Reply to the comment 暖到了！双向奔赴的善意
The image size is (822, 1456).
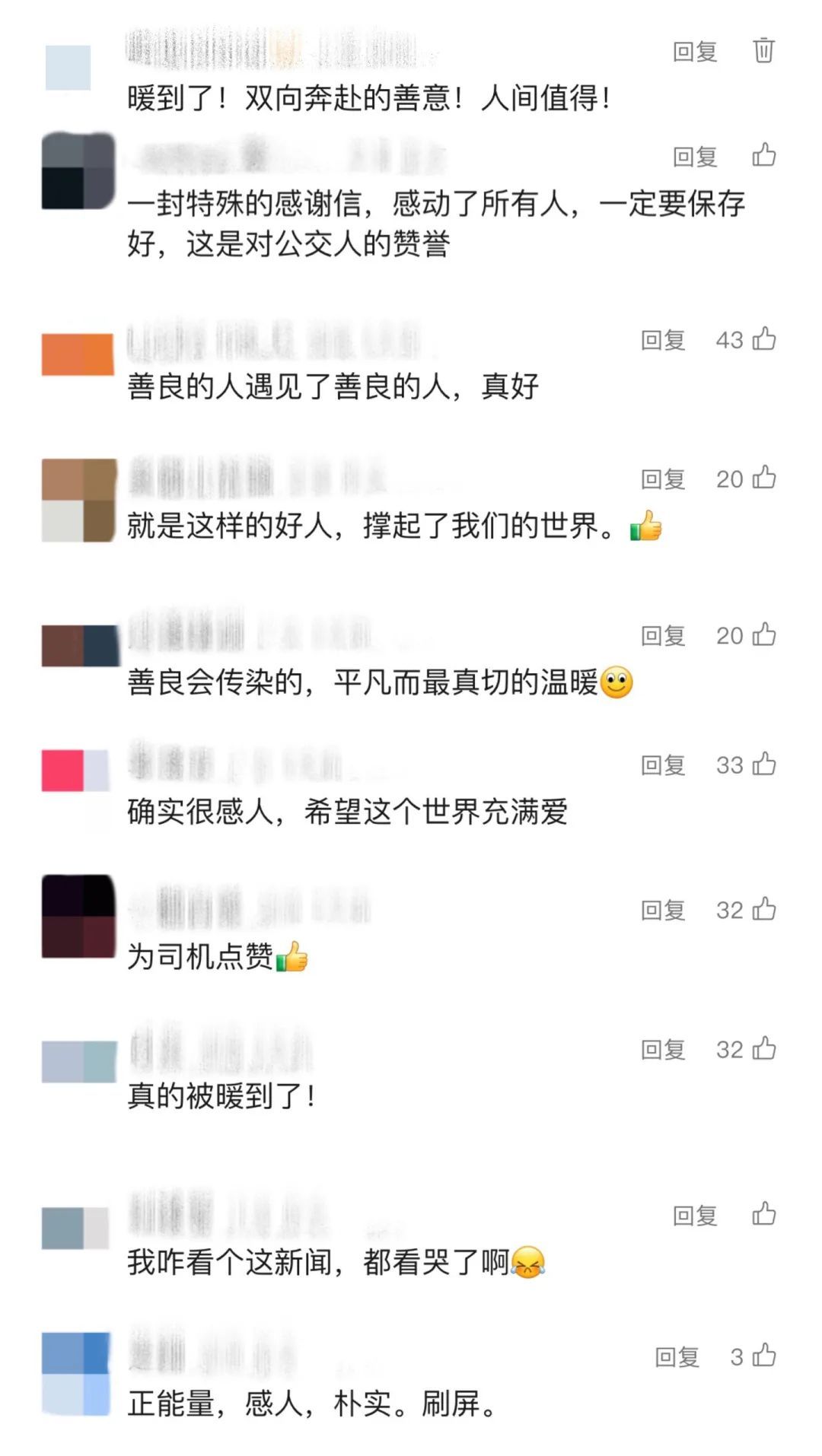pos(695,52)
